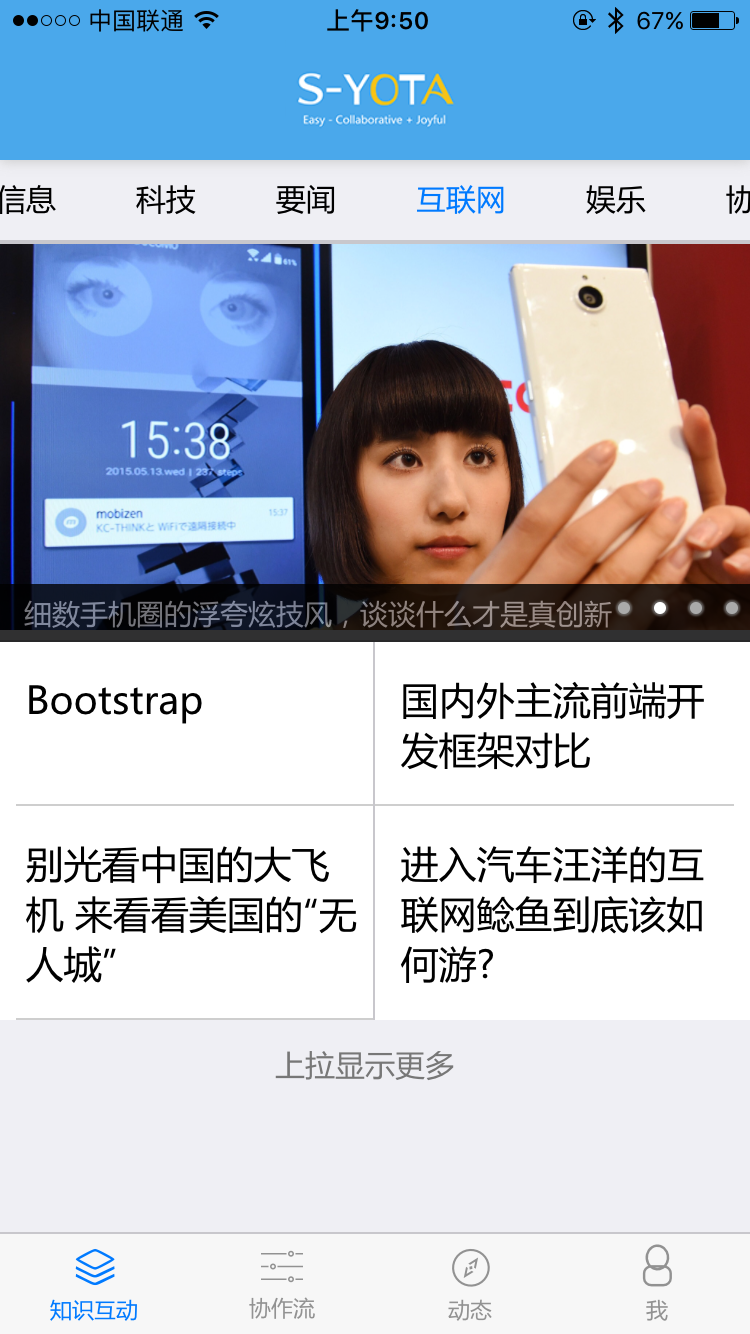The width and height of the screenshot is (750, 1334).
Task: Switch to the 协作流 bottom tab
Action: click(282, 1284)
